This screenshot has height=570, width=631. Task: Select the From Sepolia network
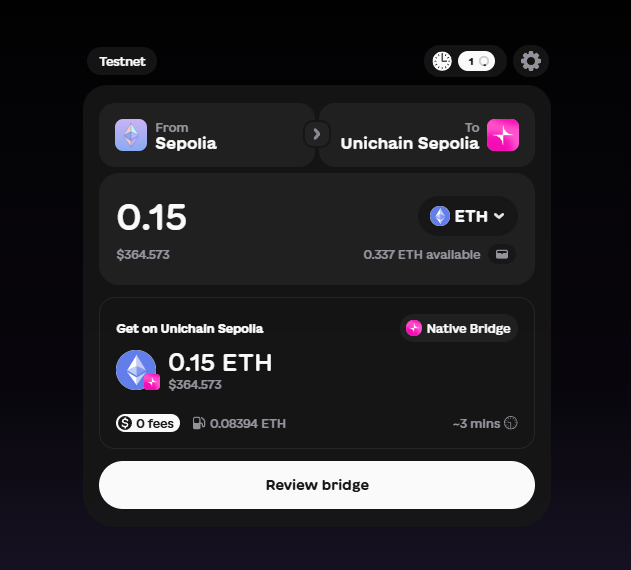click(207, 135)
